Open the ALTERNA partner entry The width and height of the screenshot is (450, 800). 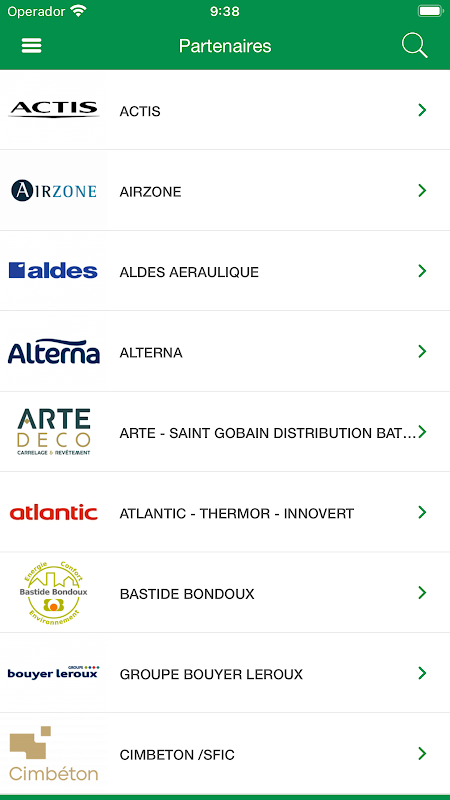click(225, 352)
